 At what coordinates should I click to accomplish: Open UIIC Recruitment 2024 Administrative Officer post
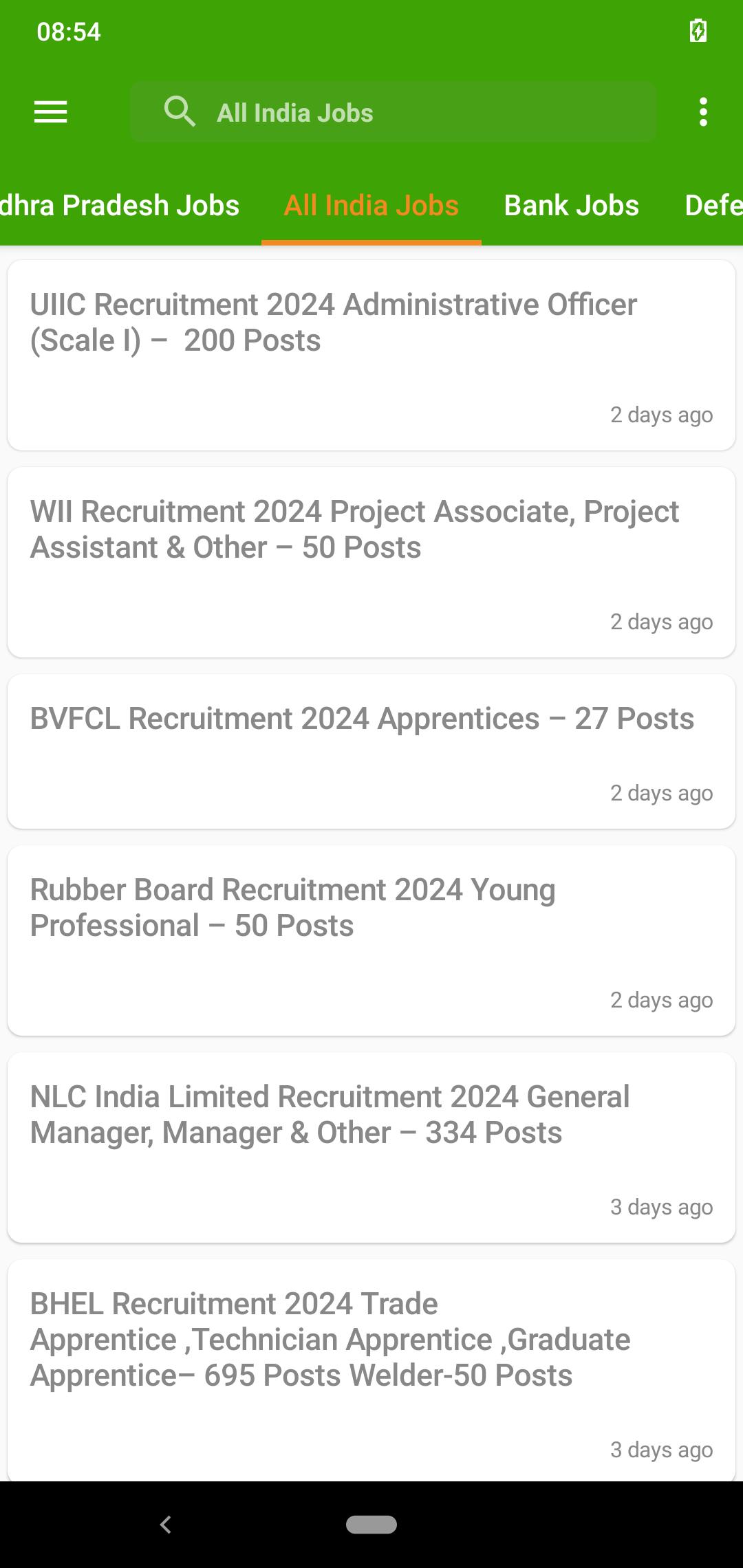coord(371,355)
